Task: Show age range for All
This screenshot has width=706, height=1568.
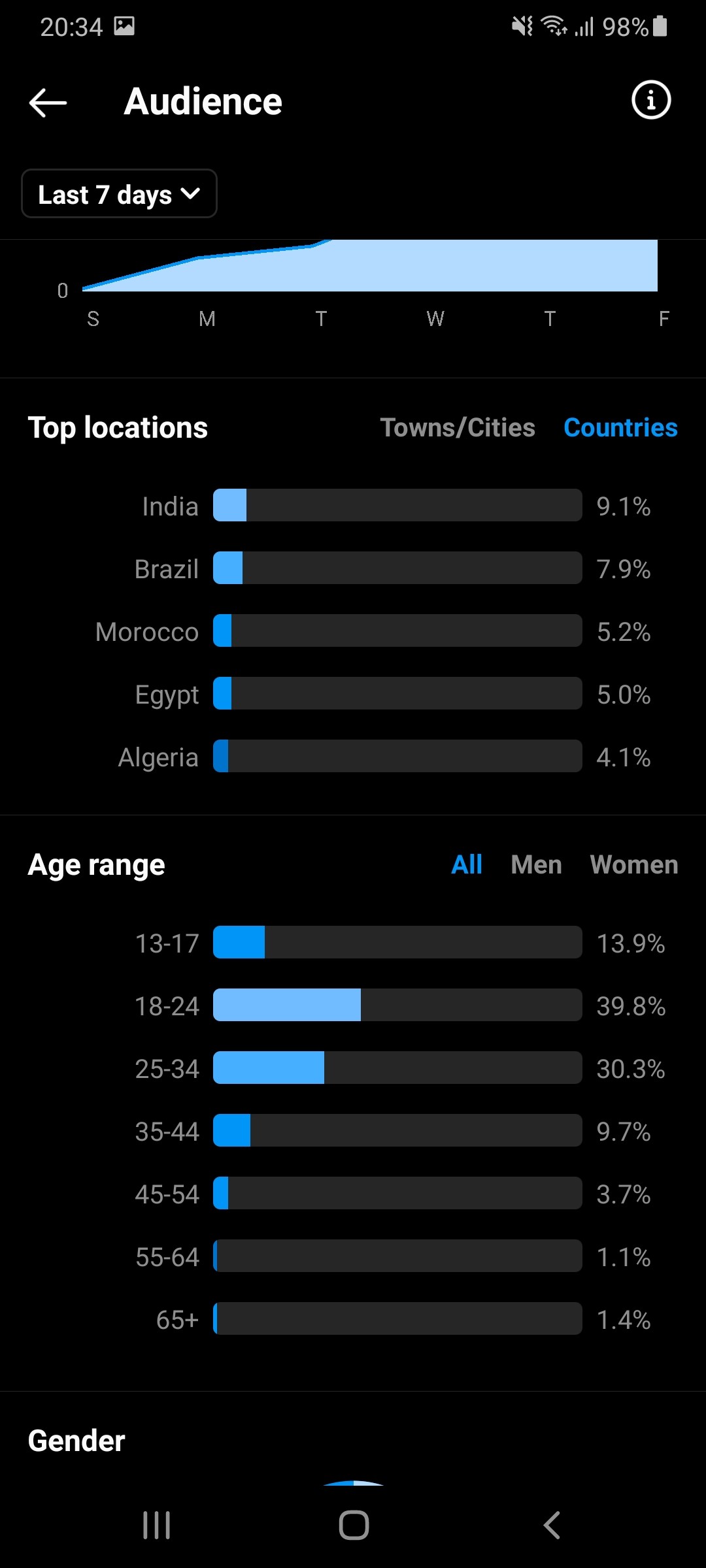Action: click(x=467, y=864)
